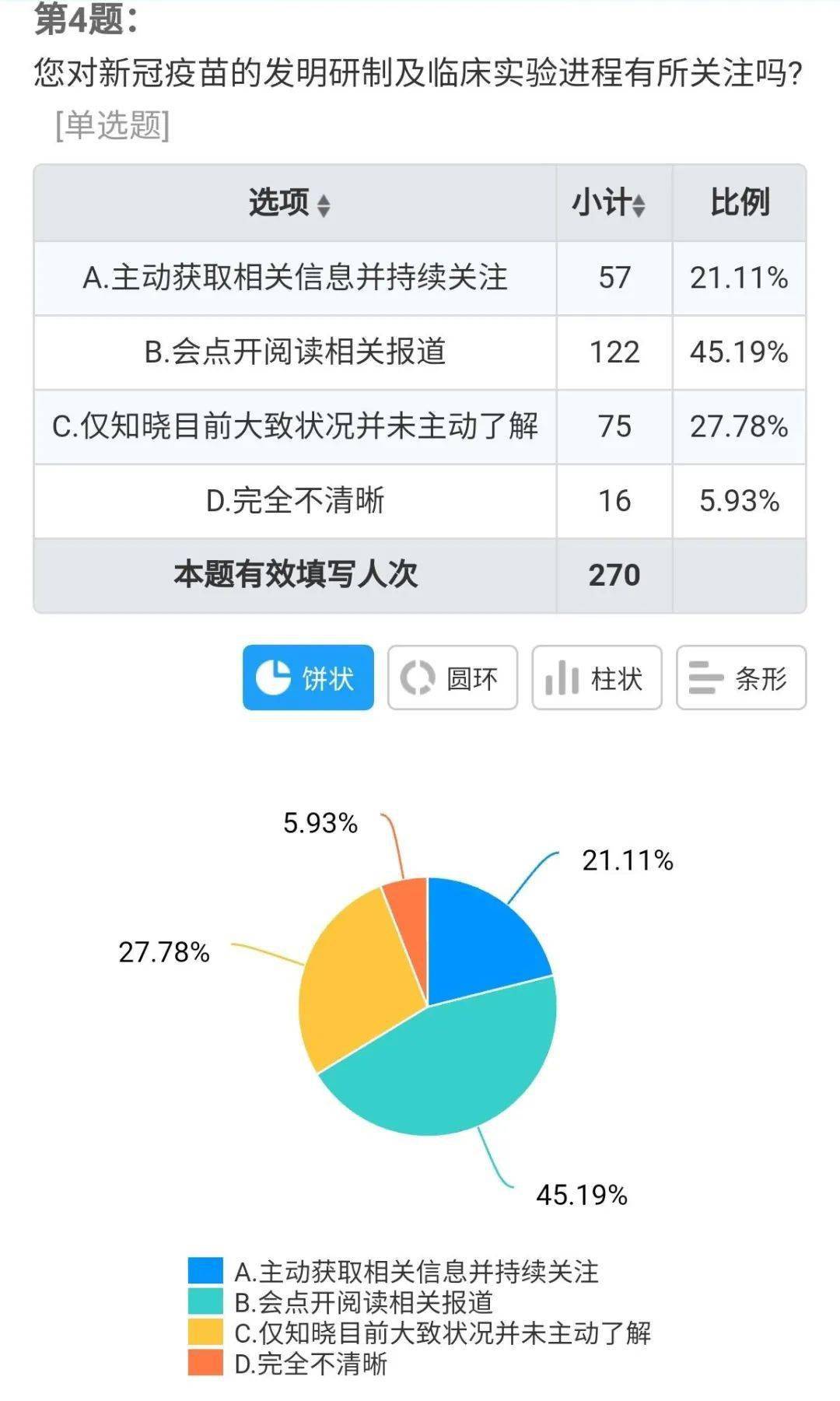Select the 饼状 pie chart view
This screenshot has width=840, height=1401.
click(308, 678)
